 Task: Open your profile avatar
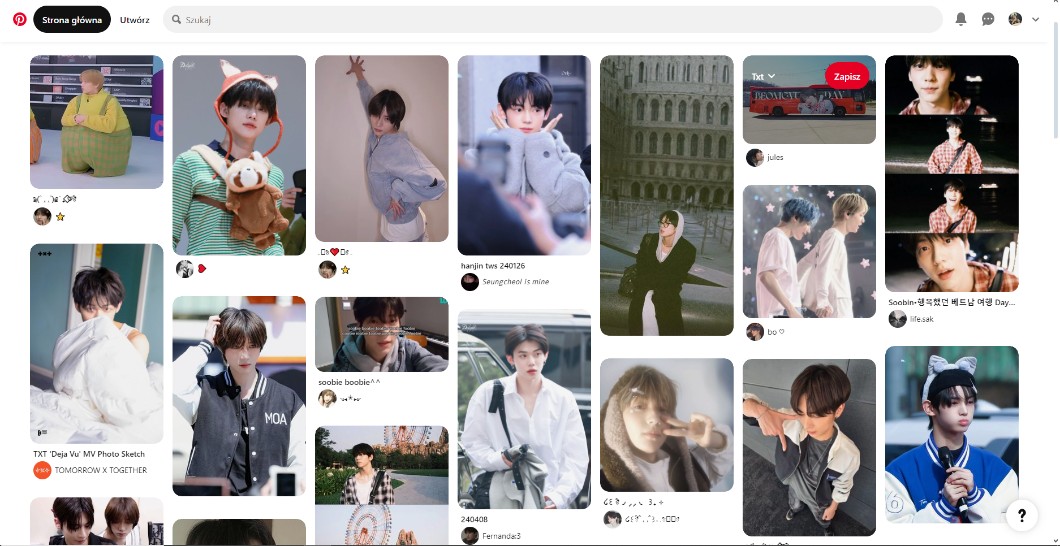click(x=1015, y=19)
